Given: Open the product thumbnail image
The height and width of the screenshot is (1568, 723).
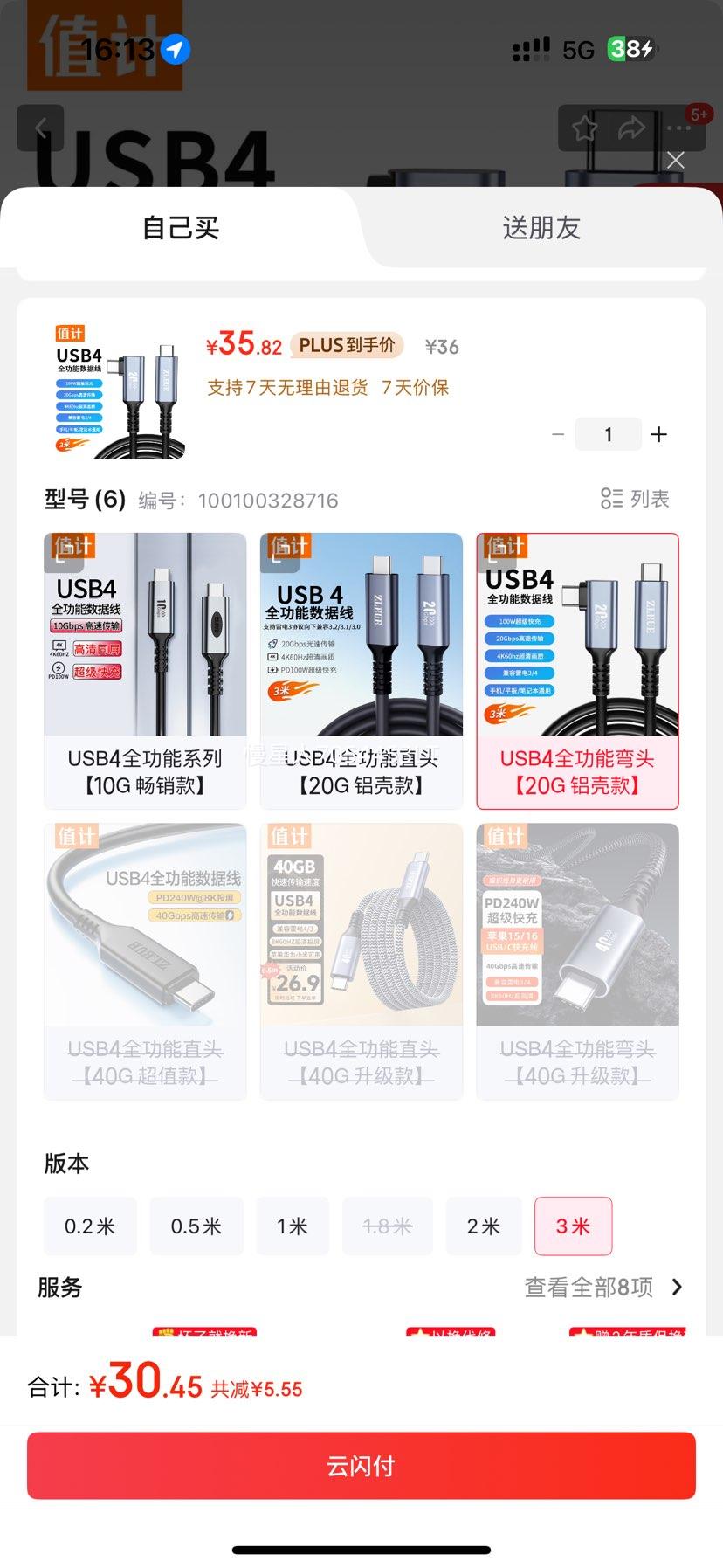Looking at the screenshot, I should tap(119, 391).
